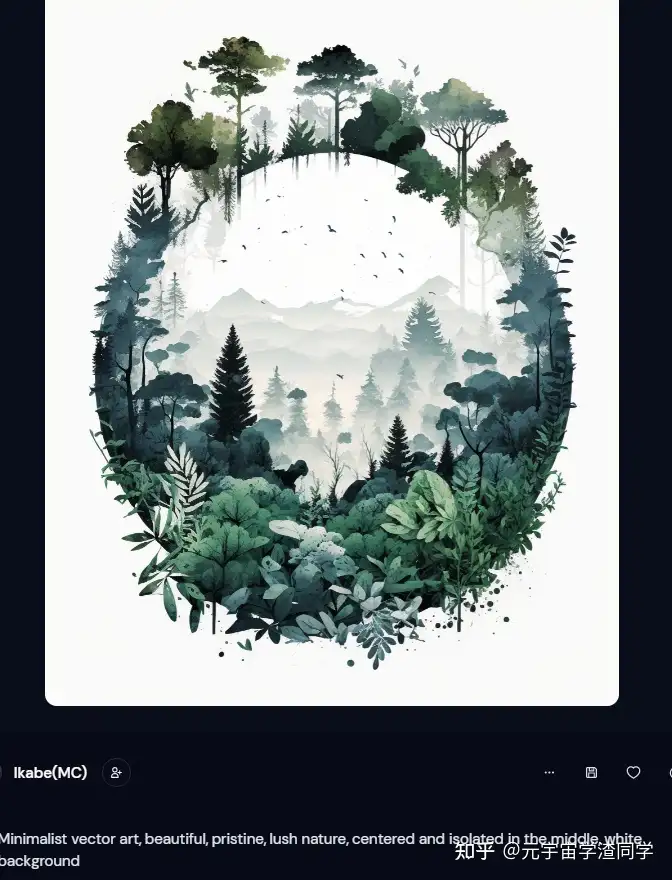672x880 pixels.
Task: Open the forest artwork image
Action: pyautogui.click(x=332, y=350)
